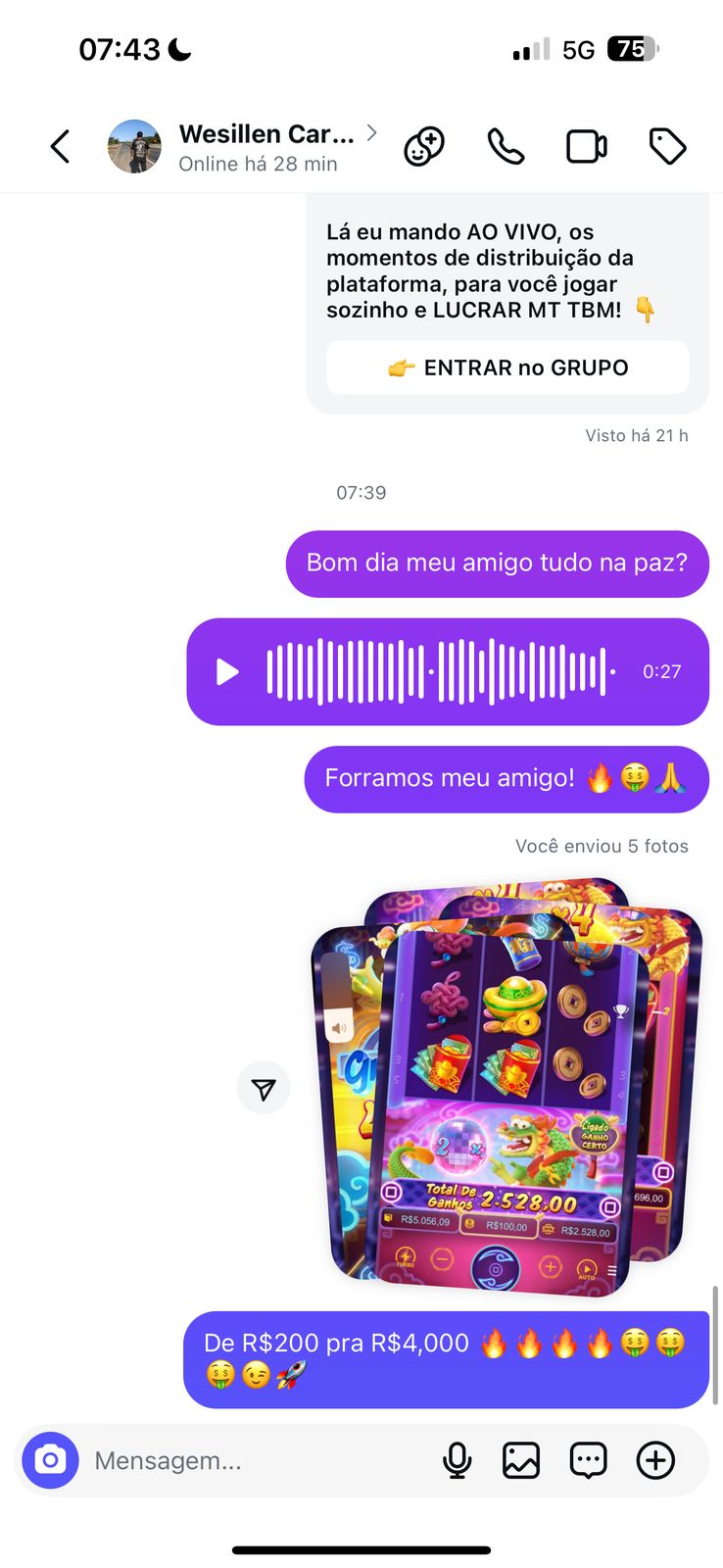The image size is (723, 1568).
Task: Open more options plus icon
Action: click(x=655, y=1460)
